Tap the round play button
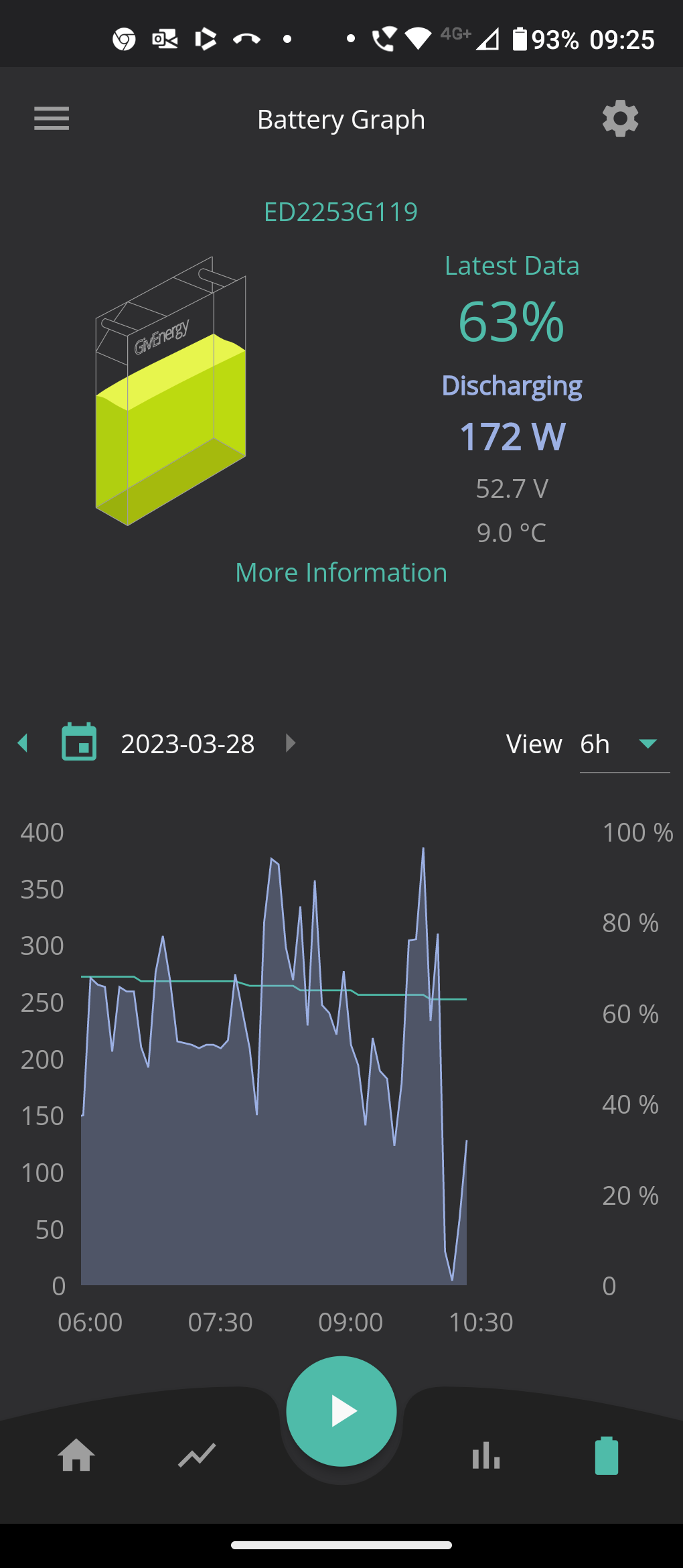Image resolution: width=683 pixels, height=1568 pixels. point(341,1411)
